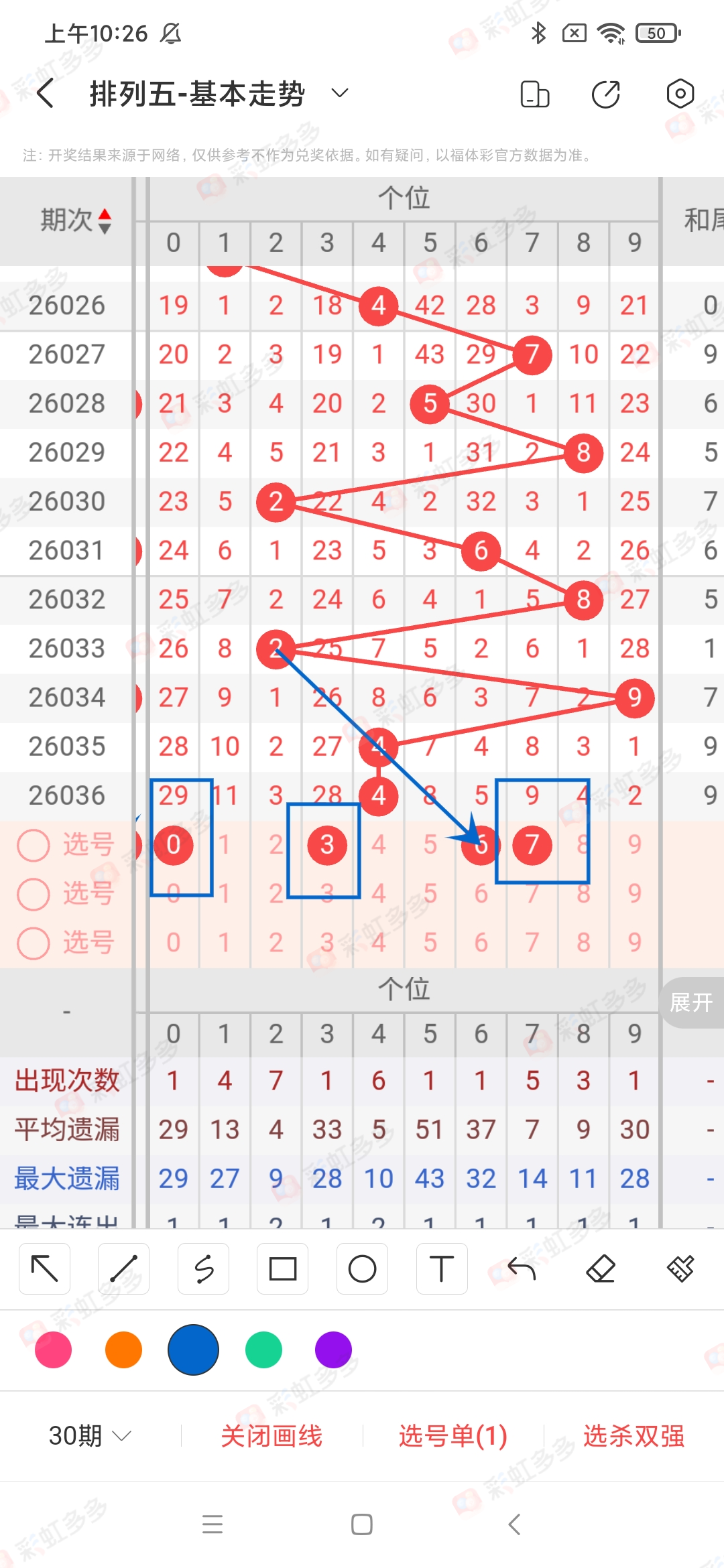This screenshot has width=724, height=1568.
Task: Select the straight line tool
Action: [x=123, y=1268]
